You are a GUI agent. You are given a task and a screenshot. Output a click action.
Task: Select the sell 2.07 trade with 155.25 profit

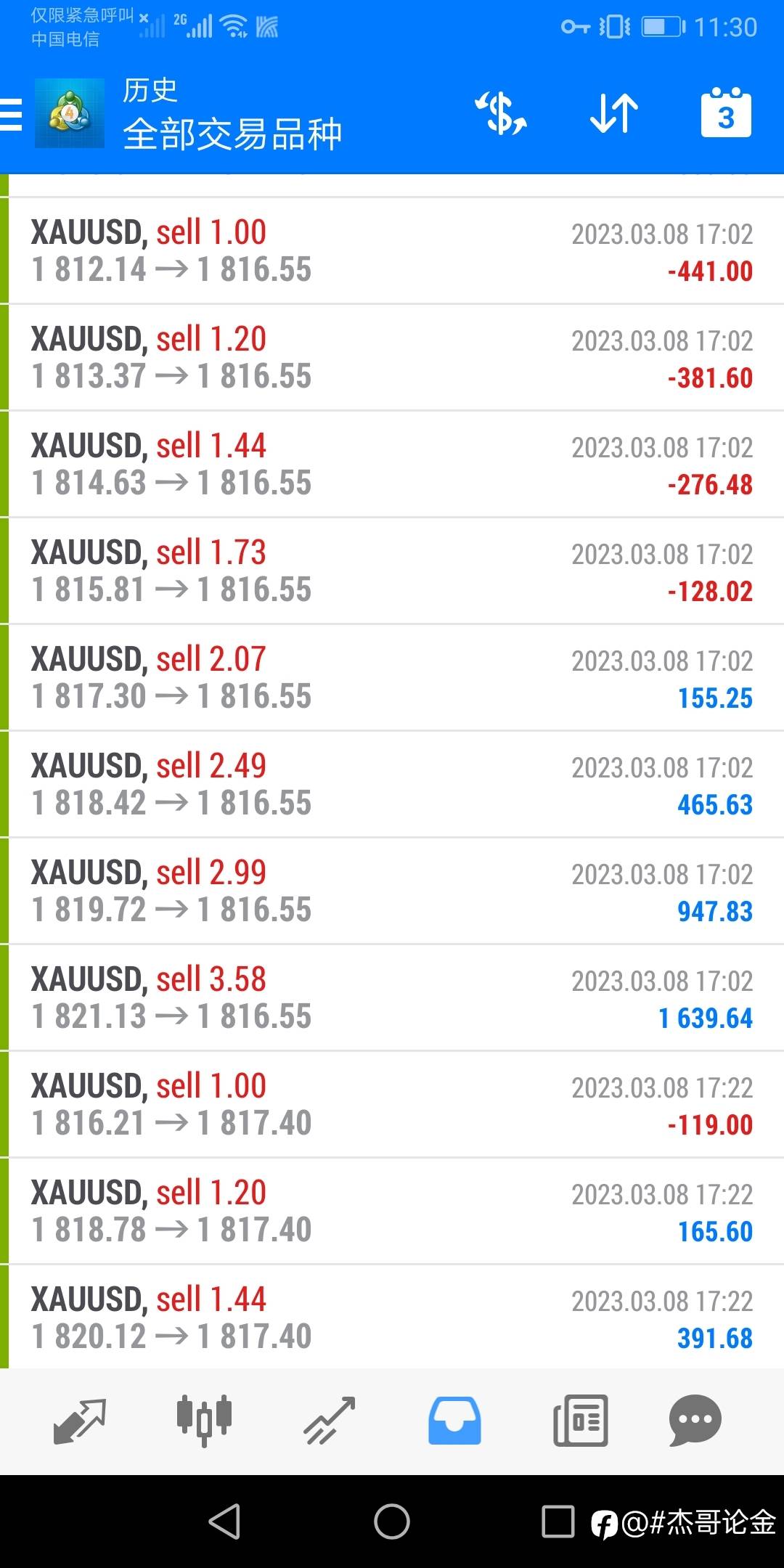[392, 678]
